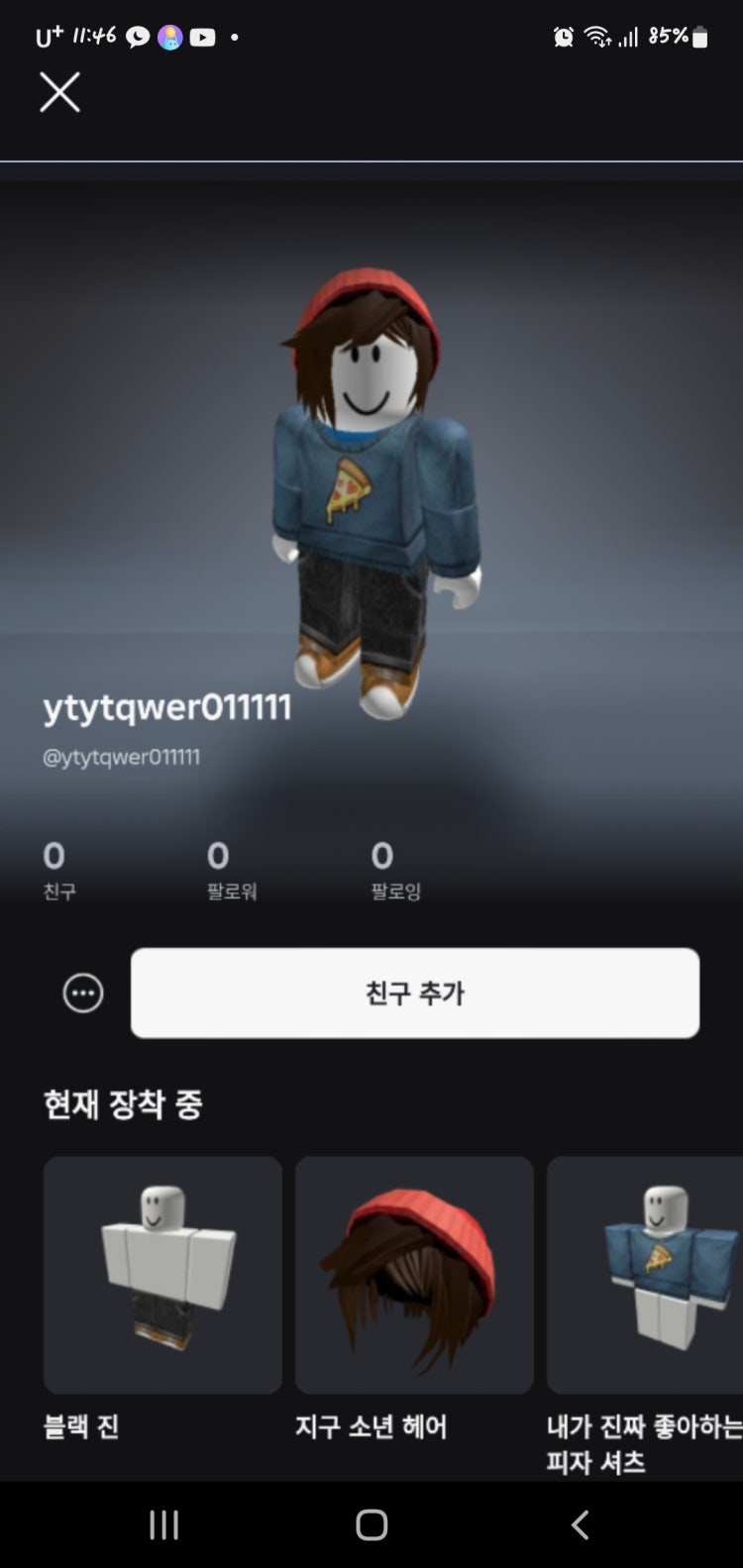This screenshot has height=1568, width=743.
Task: Tap the 친구 추가 button
Action: (414, 993)
